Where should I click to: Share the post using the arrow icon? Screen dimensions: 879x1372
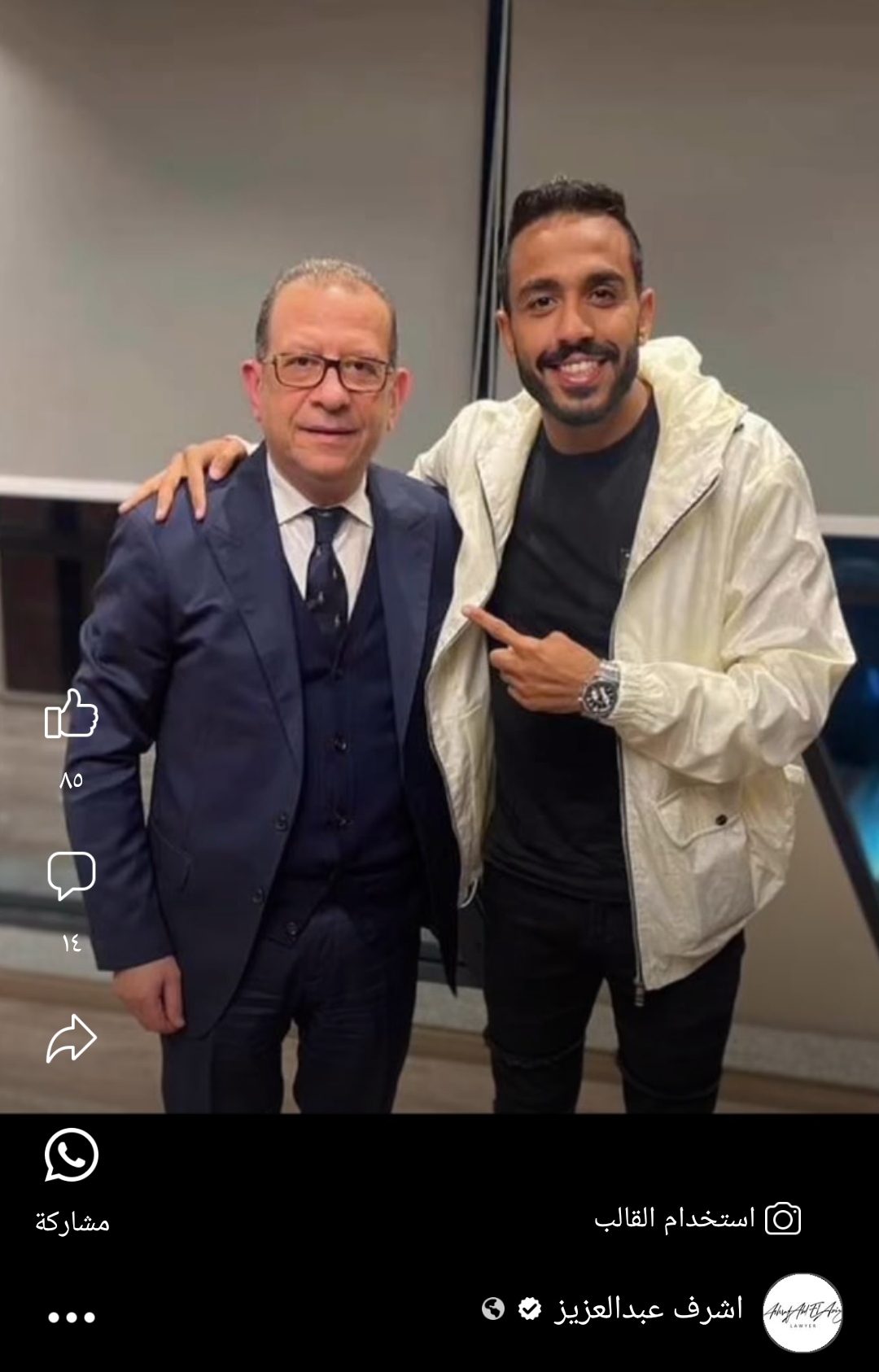point(72,1038)
